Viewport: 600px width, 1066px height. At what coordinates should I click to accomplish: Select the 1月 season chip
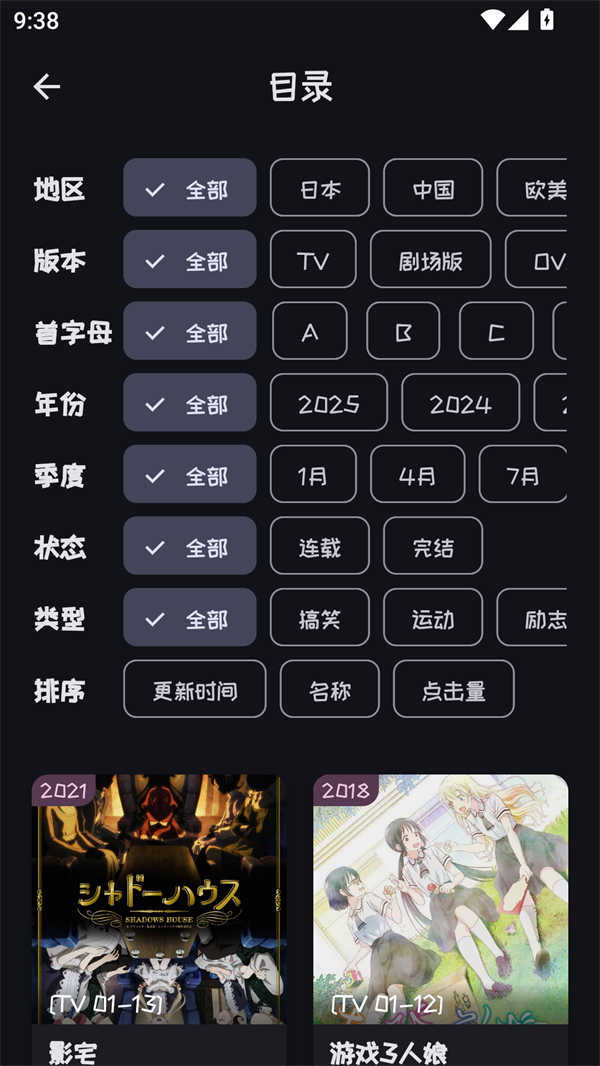[x=313, y=475]
